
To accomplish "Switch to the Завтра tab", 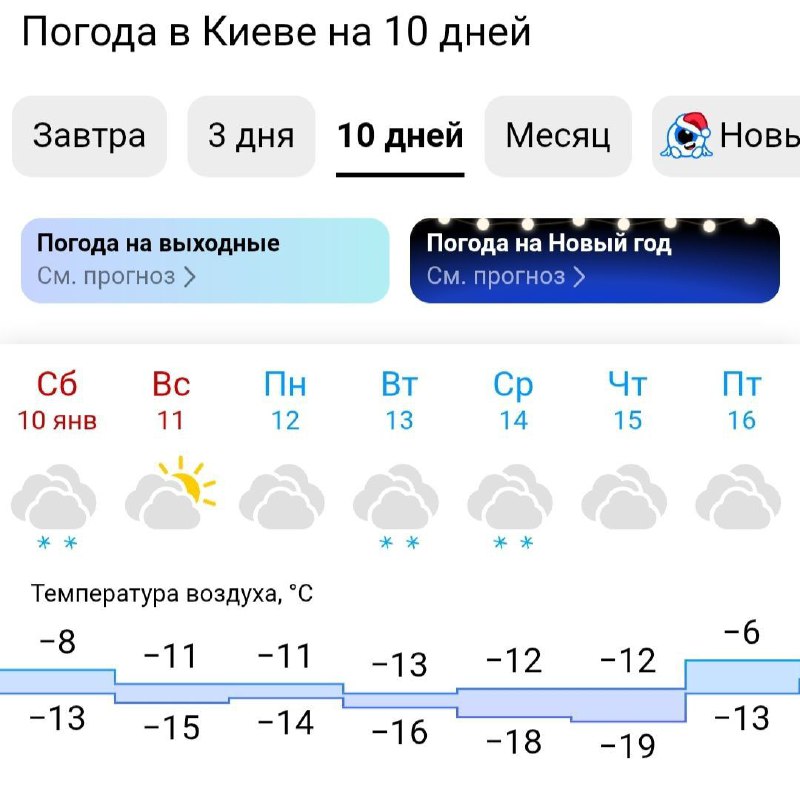I will click(x=89, y=136).
